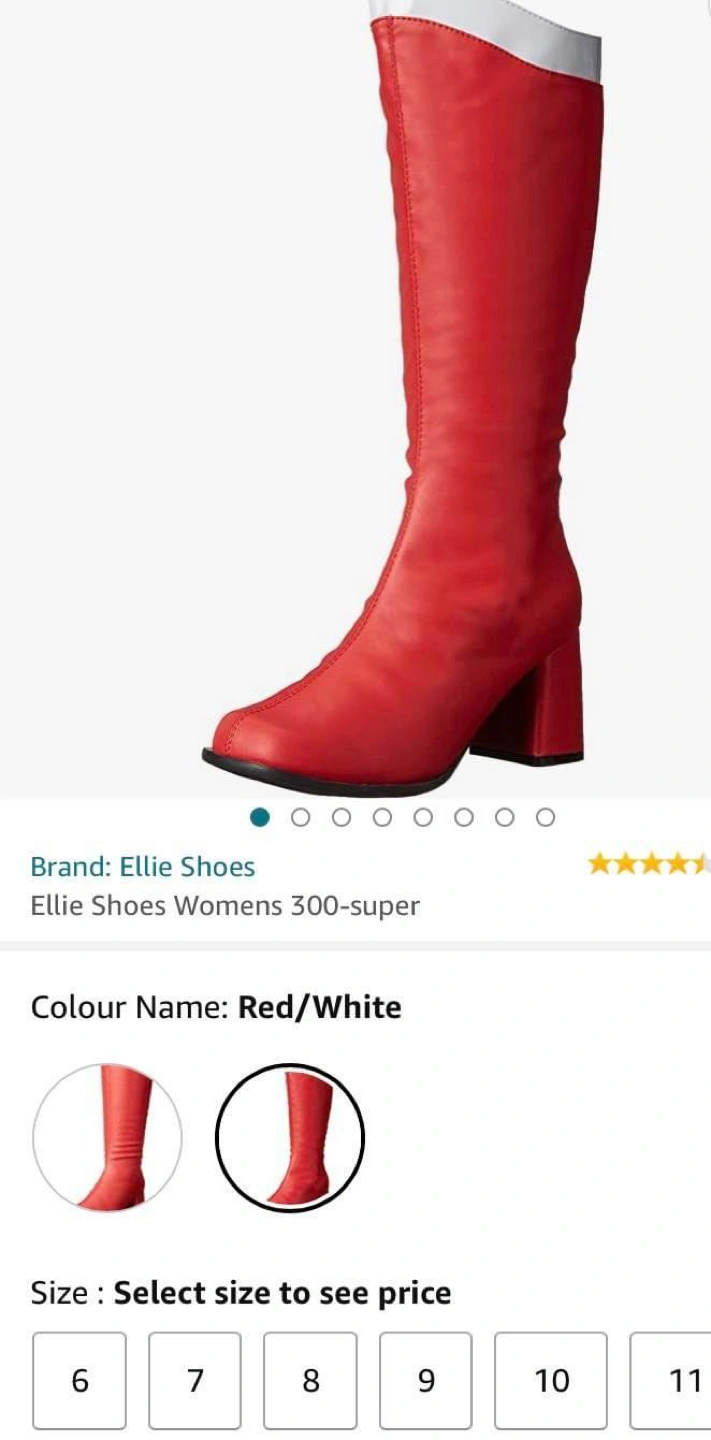Select size 9

425,1381
